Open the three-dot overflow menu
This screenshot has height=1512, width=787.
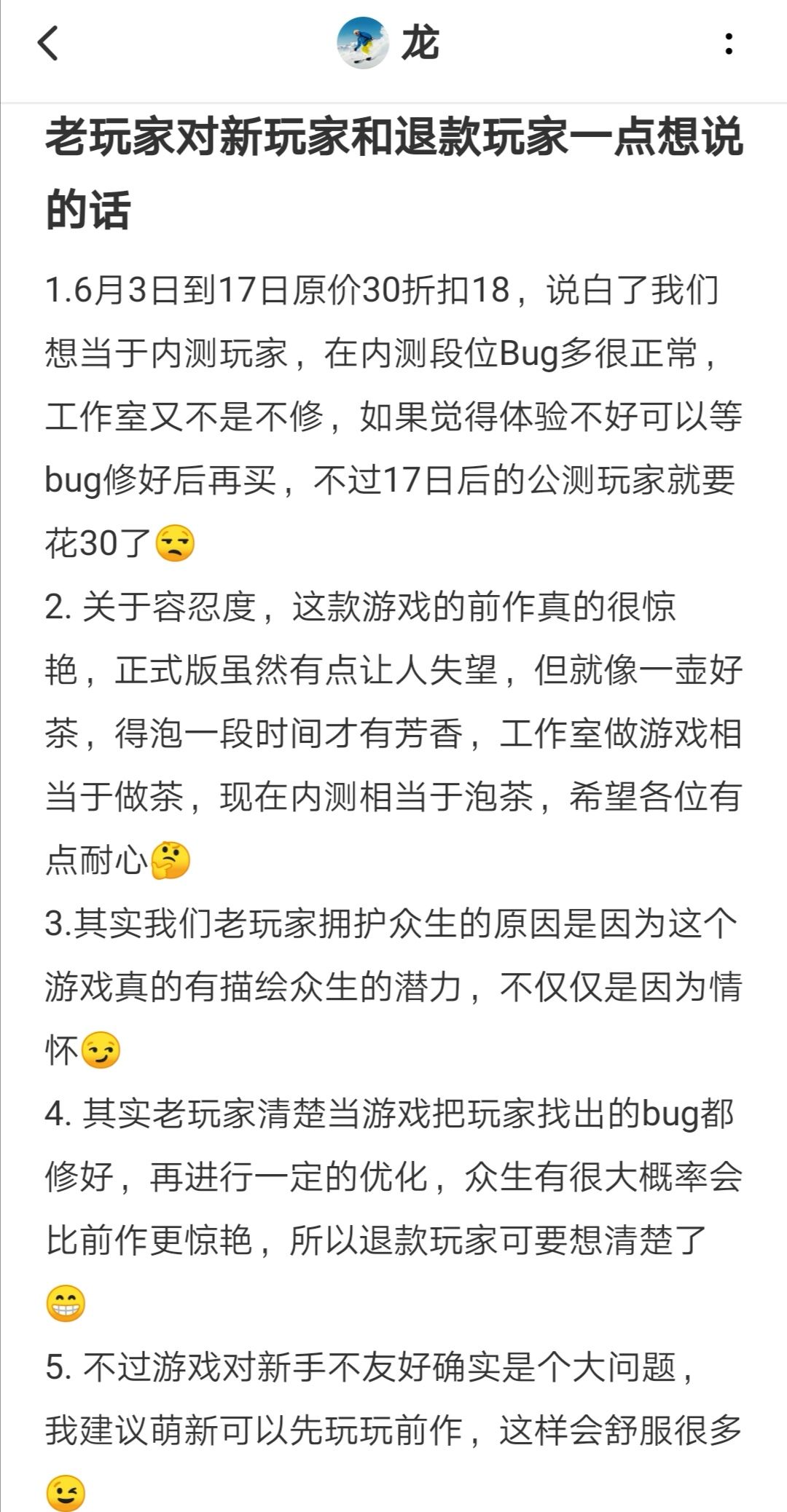coord(729,44)
